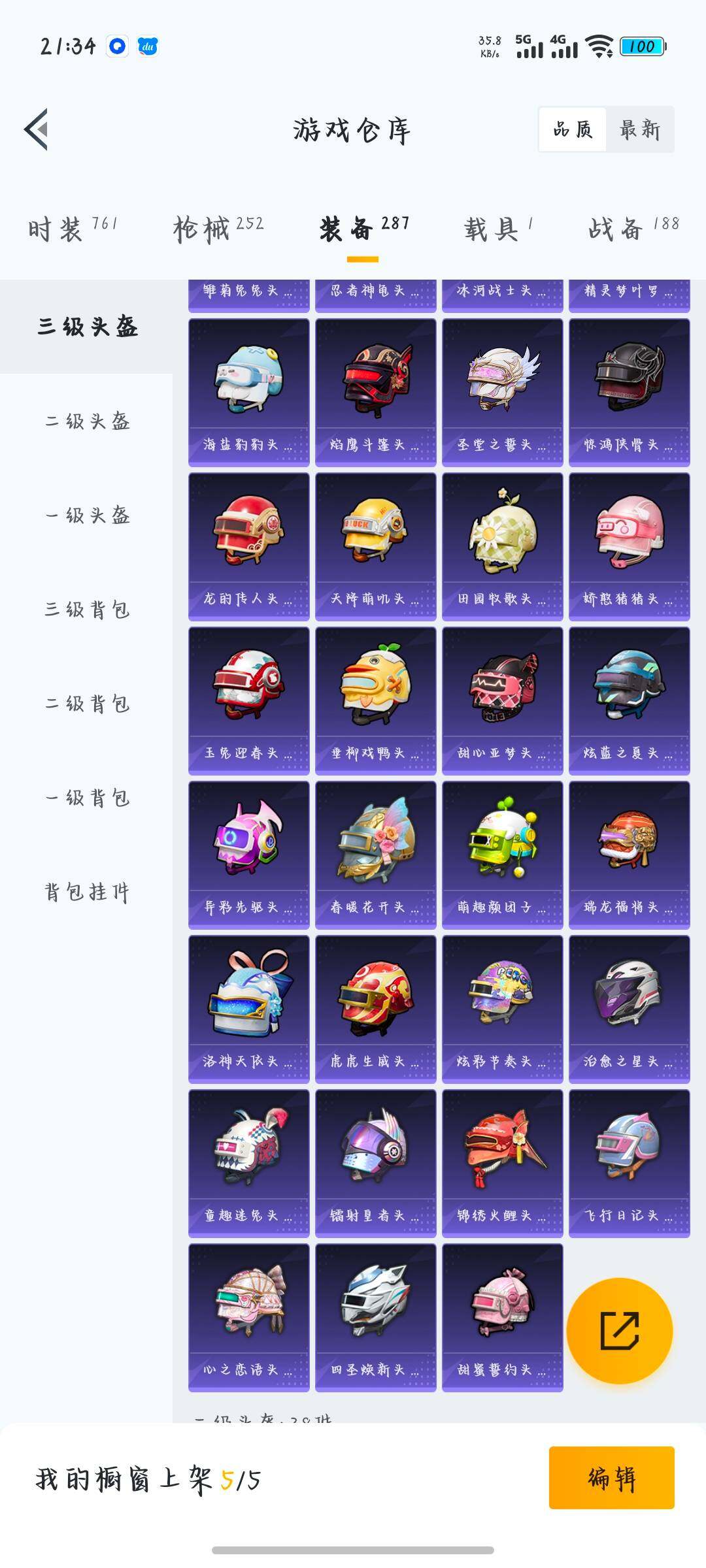Sort items by 最新
706x1568 pixels.
point(639,129)
